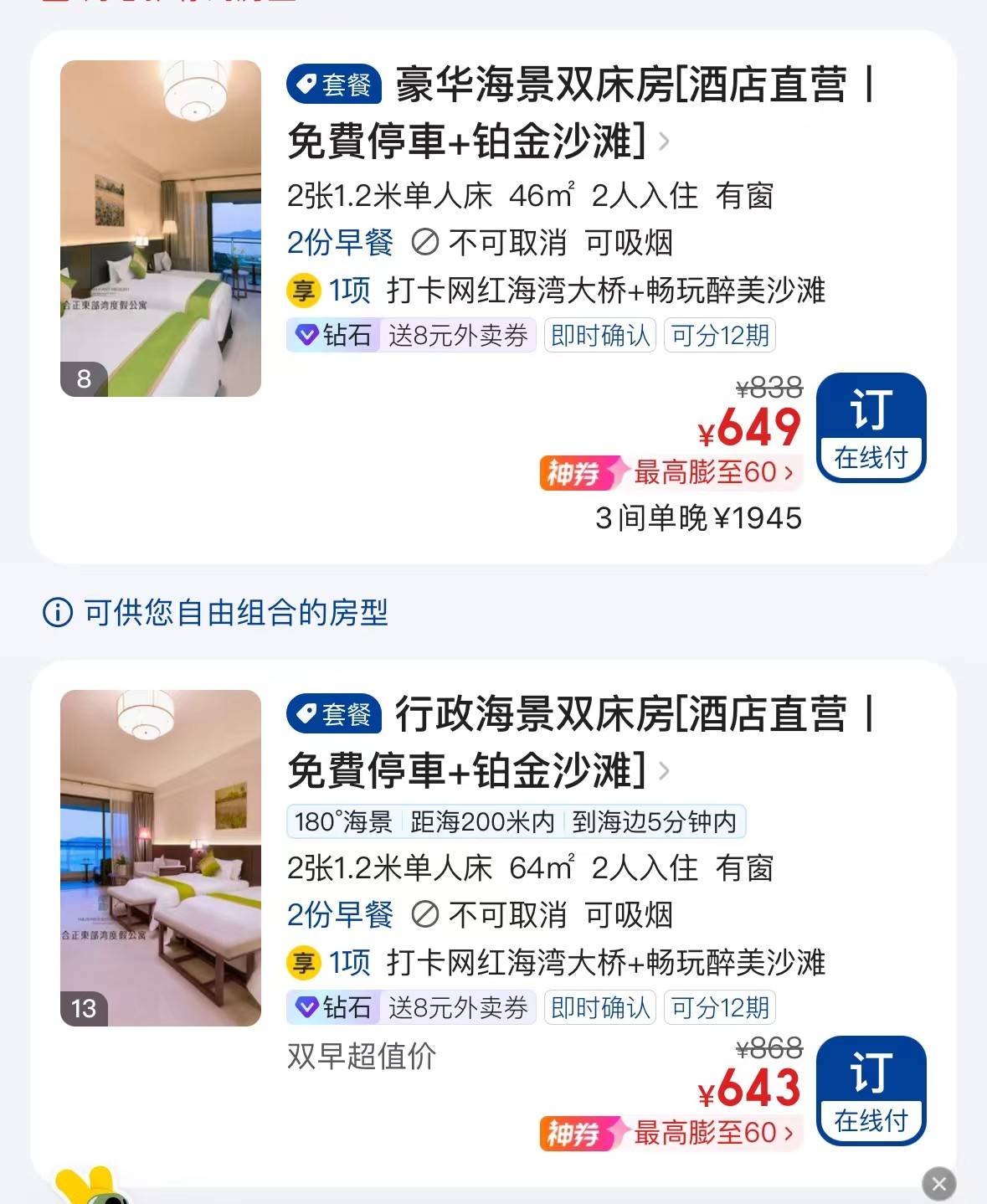Book the 行政海景双床房 at ¥643
The image size is (987, 1204).
click(871, 1090)
